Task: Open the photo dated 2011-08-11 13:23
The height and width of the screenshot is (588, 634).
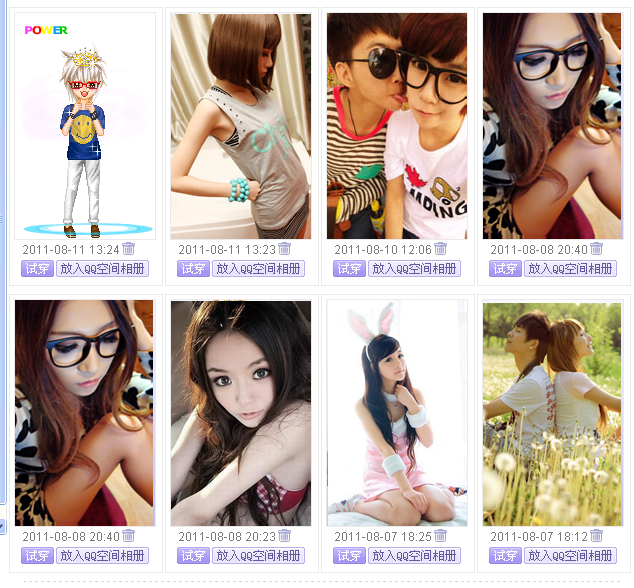Action: pyautogui.click(x=240, y=125)
